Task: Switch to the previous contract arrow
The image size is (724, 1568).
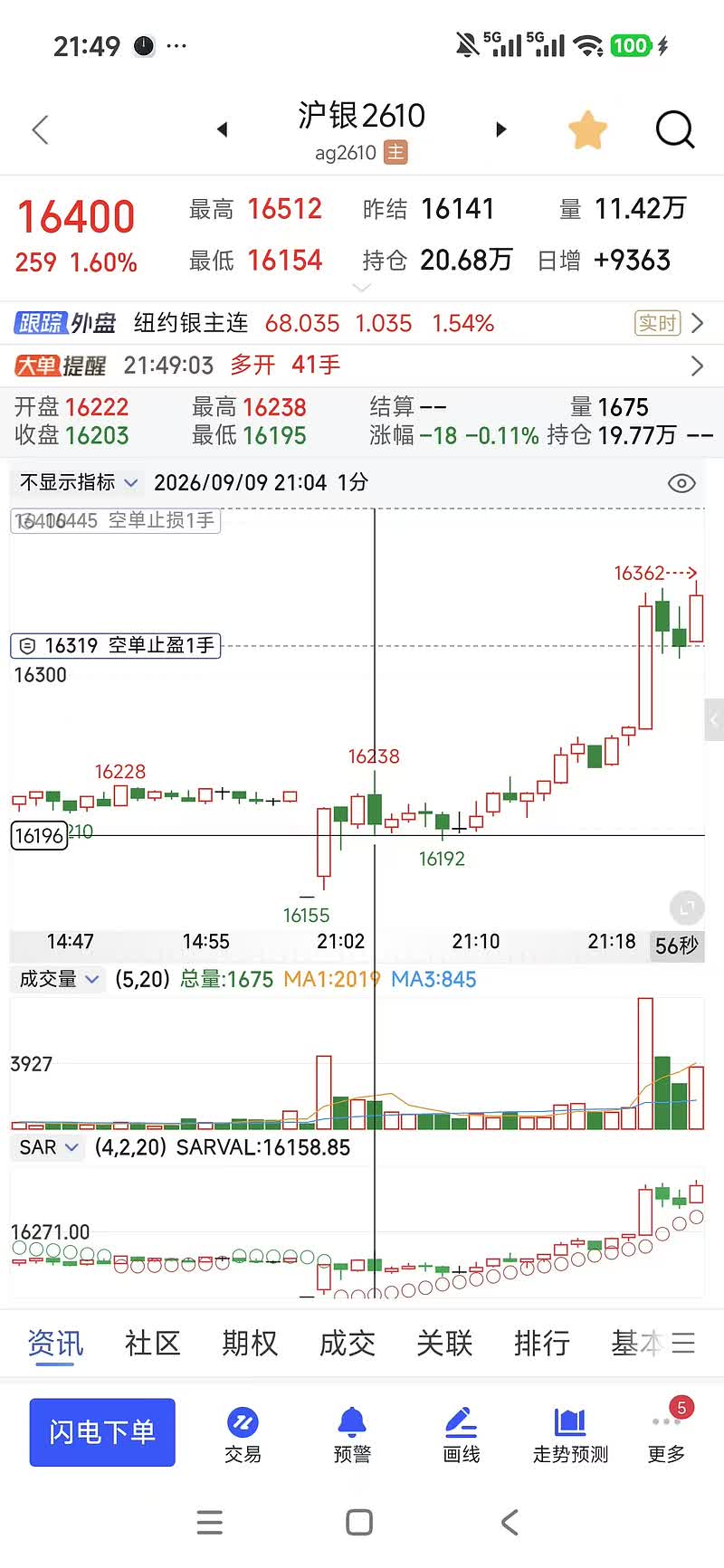Action: coord(223,129)
